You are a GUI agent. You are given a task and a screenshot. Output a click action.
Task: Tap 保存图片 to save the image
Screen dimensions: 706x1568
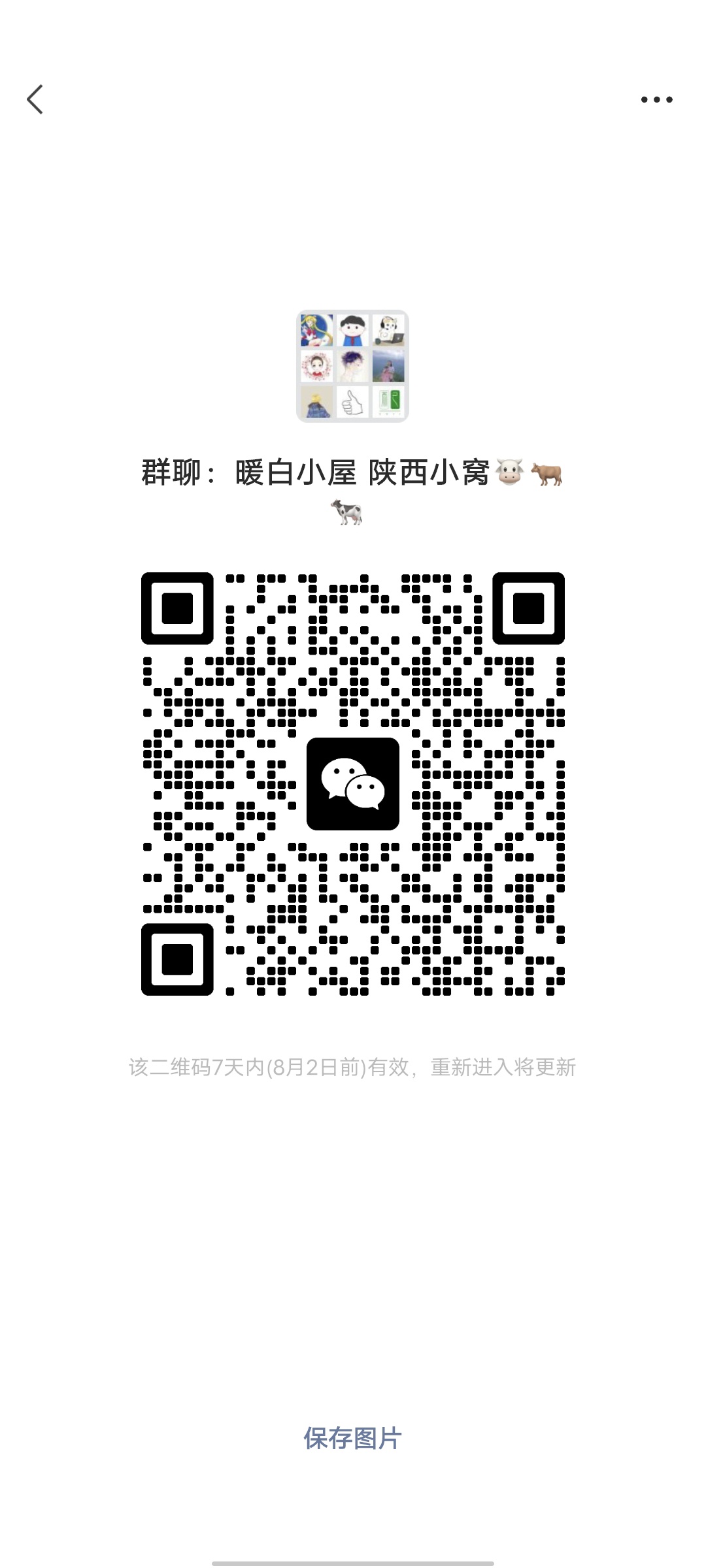352,1439
